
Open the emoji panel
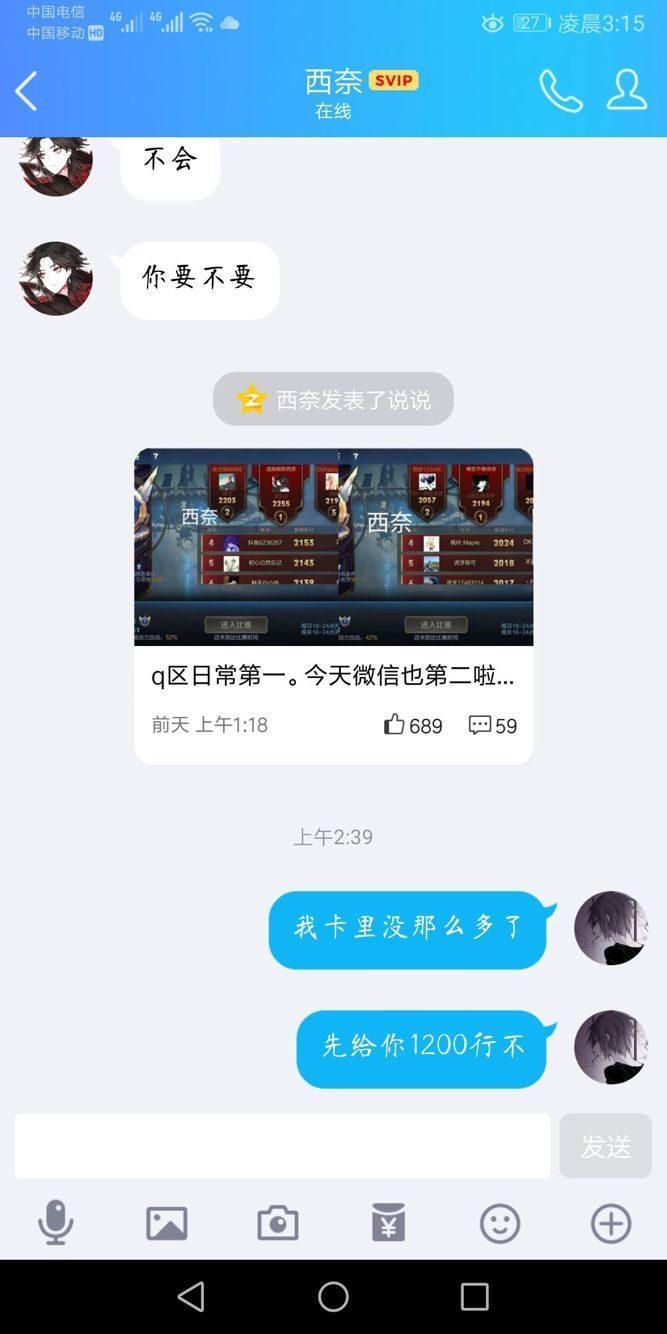pos(500,1223)
